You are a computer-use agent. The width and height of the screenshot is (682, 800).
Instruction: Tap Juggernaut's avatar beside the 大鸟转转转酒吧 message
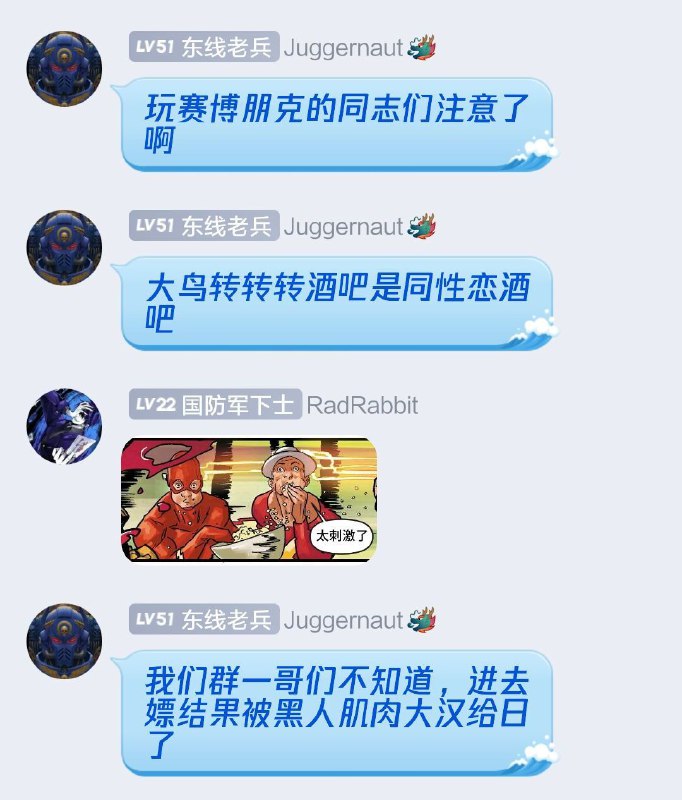coord(64,248)
